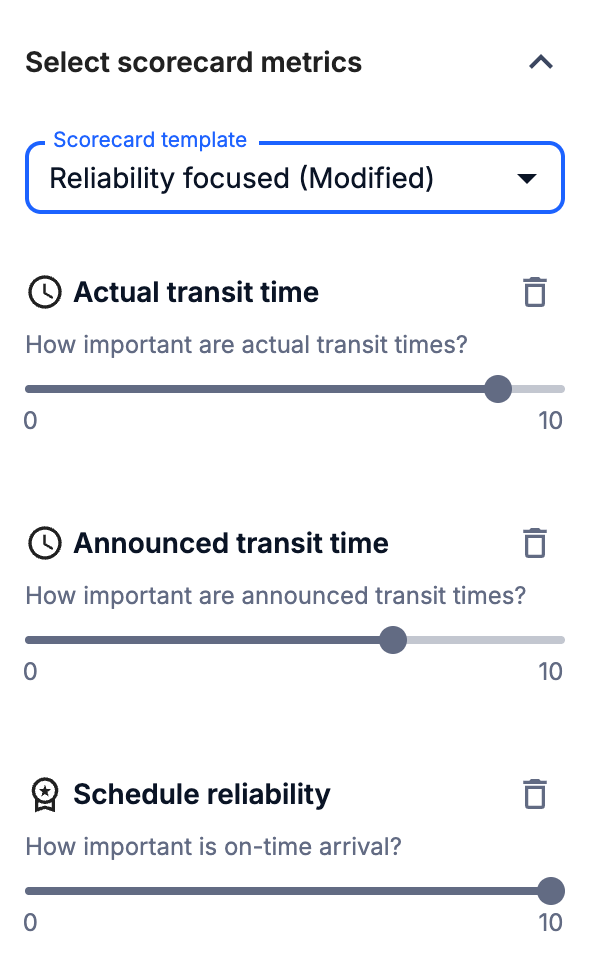Collapse the Select scorecard metrics section
The image size is (604, 972).
(x=540, y=62)
